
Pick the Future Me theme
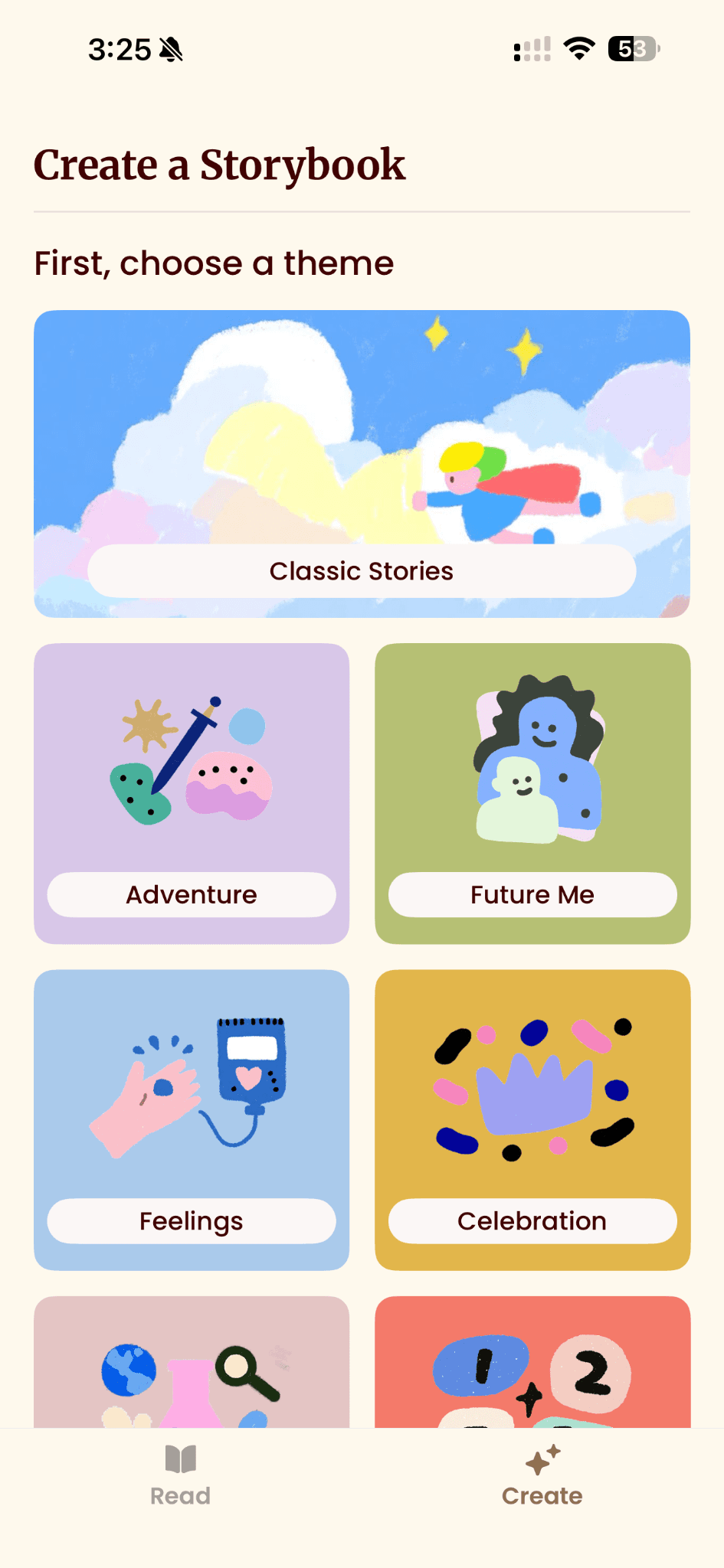[x=532, y=894]
